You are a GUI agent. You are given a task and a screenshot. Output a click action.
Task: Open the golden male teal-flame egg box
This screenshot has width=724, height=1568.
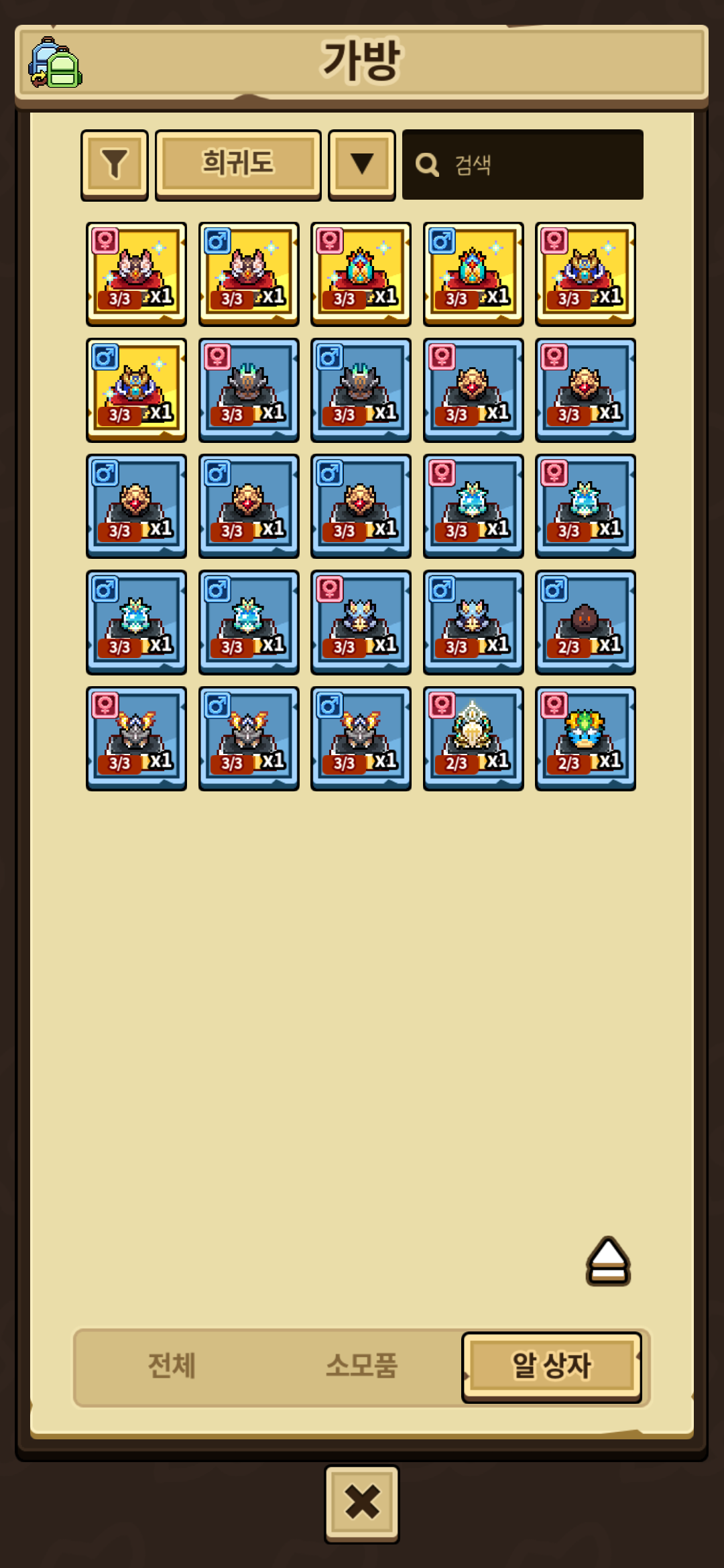click(473, 274)
